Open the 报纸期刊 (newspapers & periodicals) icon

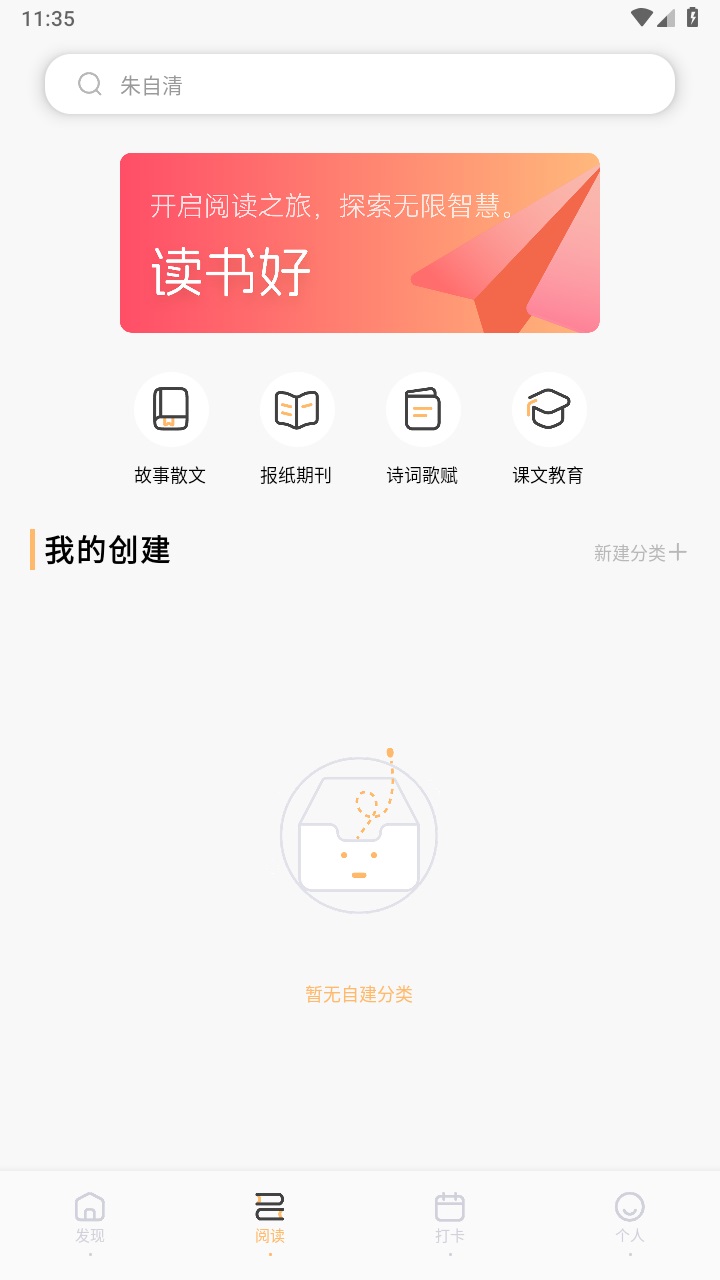pos(297,408)
